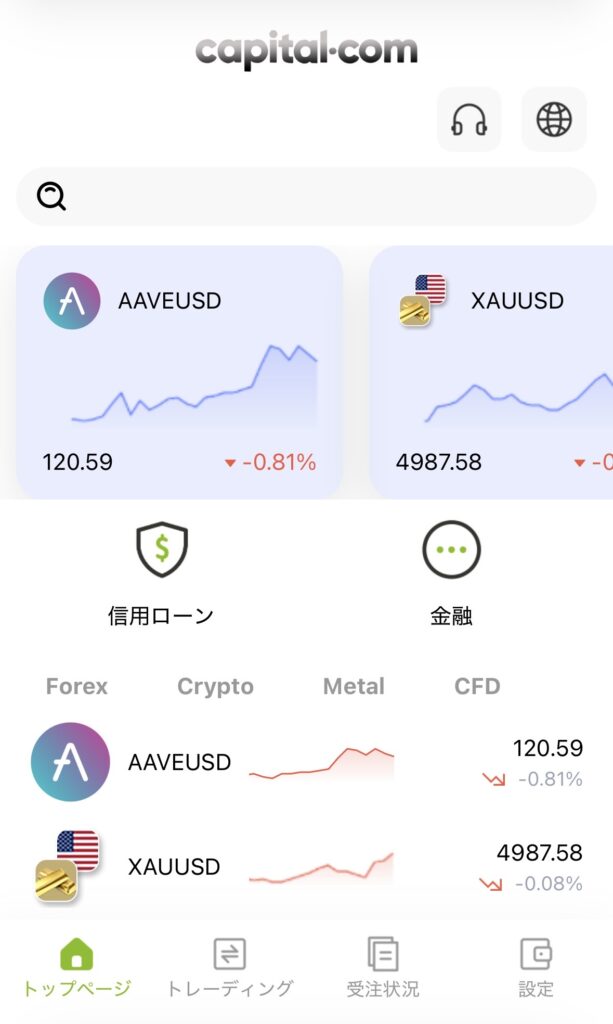Switch to トレーディング tab

(230, 968)
